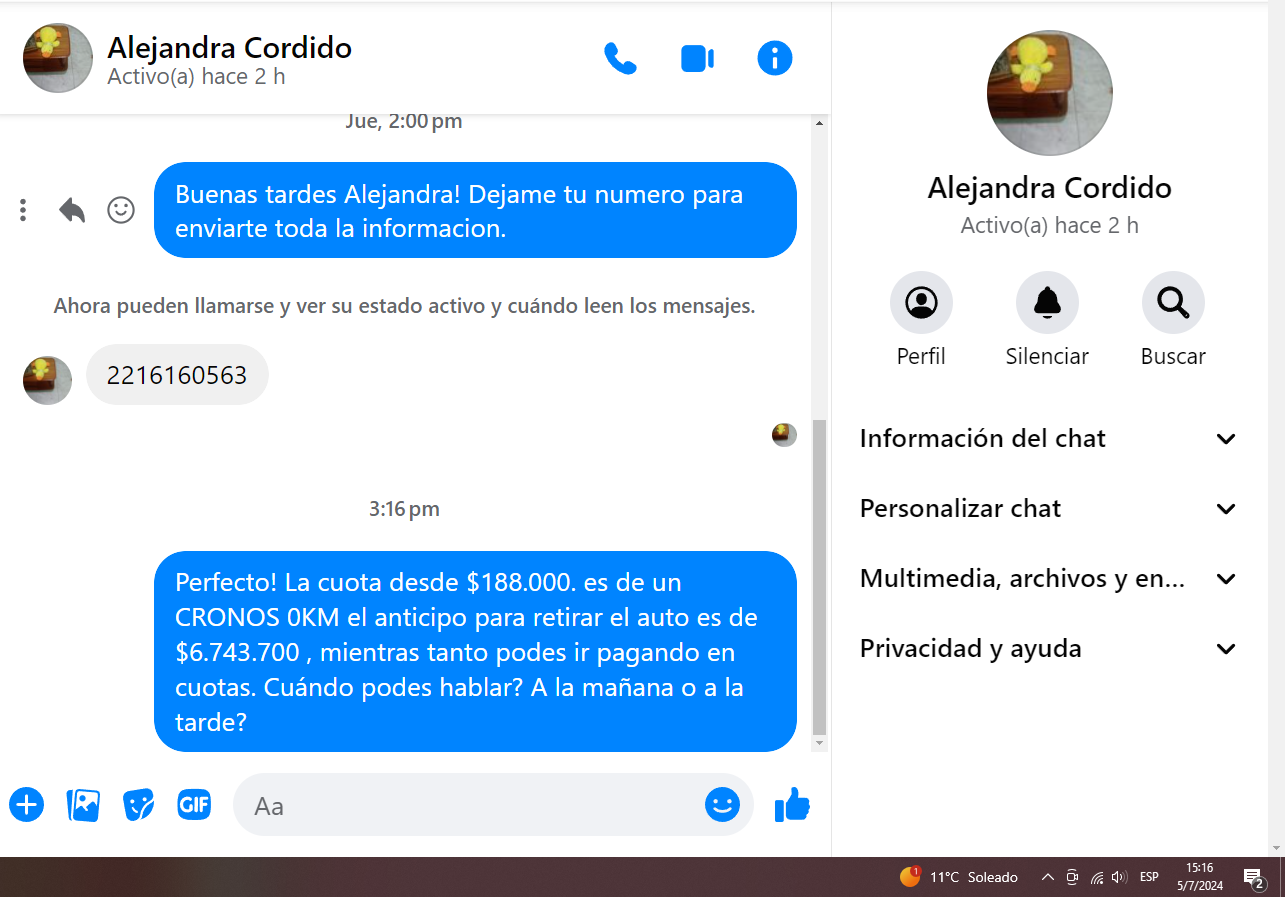Viewport: 1285px width, 897px height.
Task: Open Alejandra's profile from the Perfil button
Action: point(921,302)
